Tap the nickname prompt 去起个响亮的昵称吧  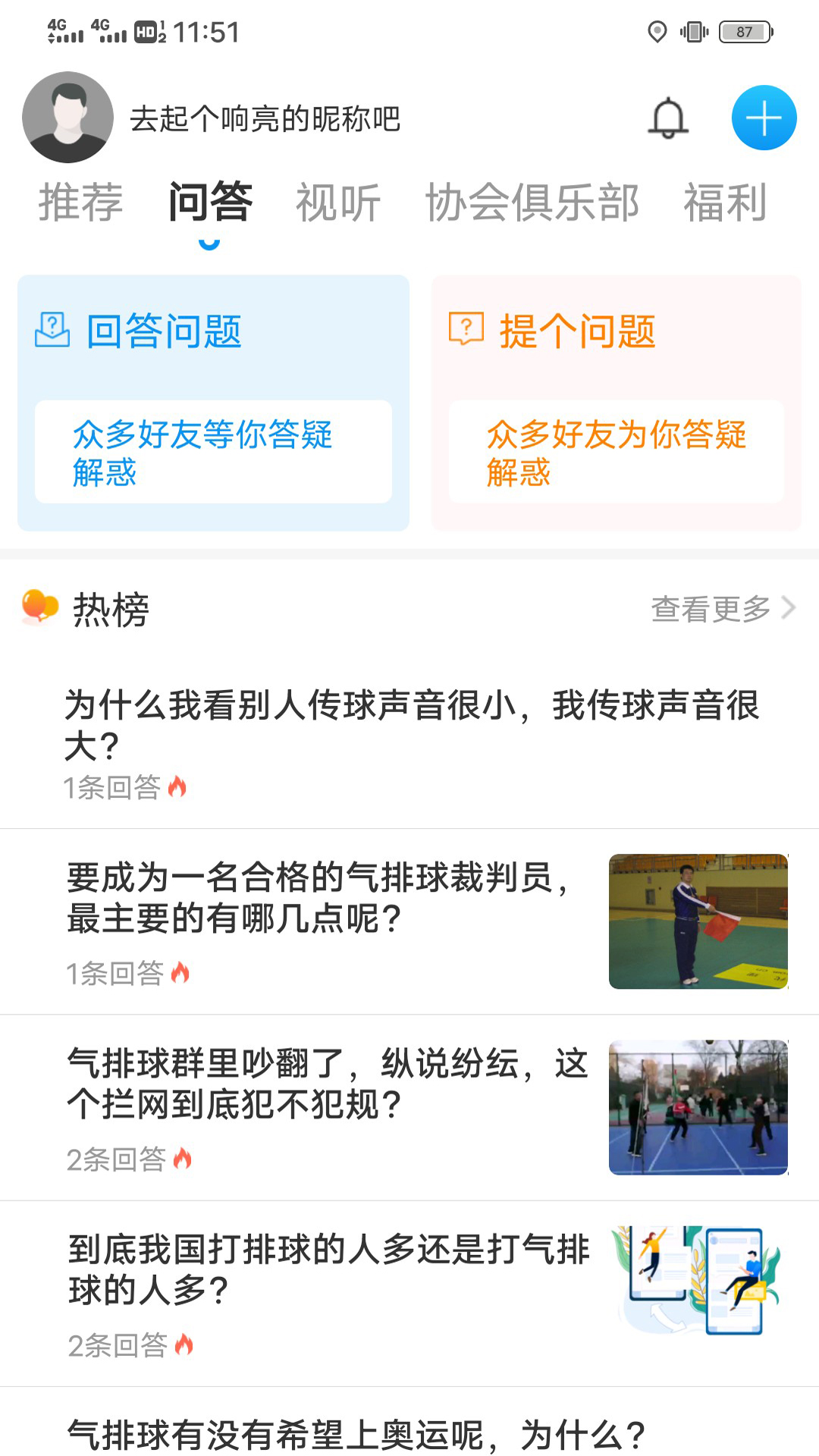tap(265, 119)
